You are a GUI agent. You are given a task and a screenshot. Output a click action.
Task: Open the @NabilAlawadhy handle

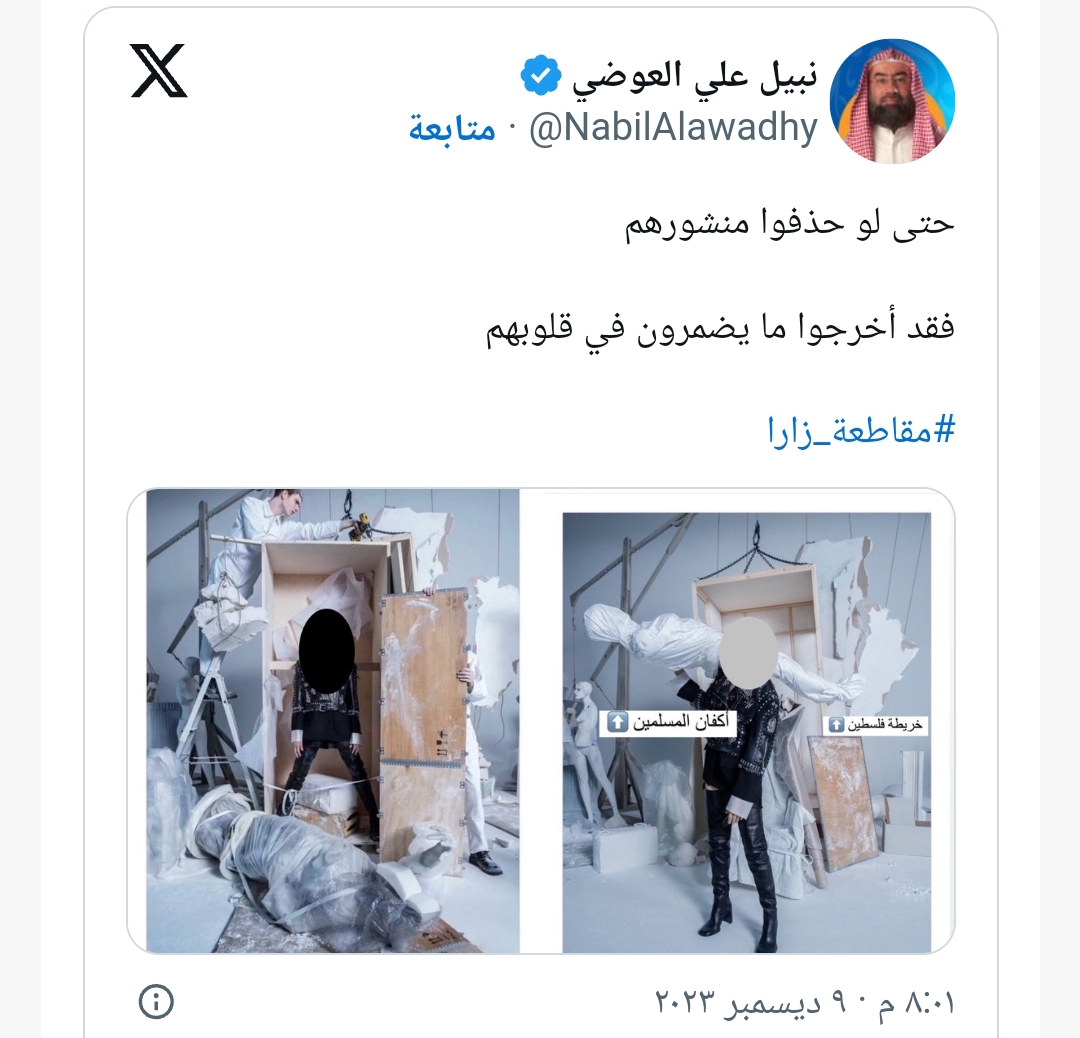pos(673,130)
